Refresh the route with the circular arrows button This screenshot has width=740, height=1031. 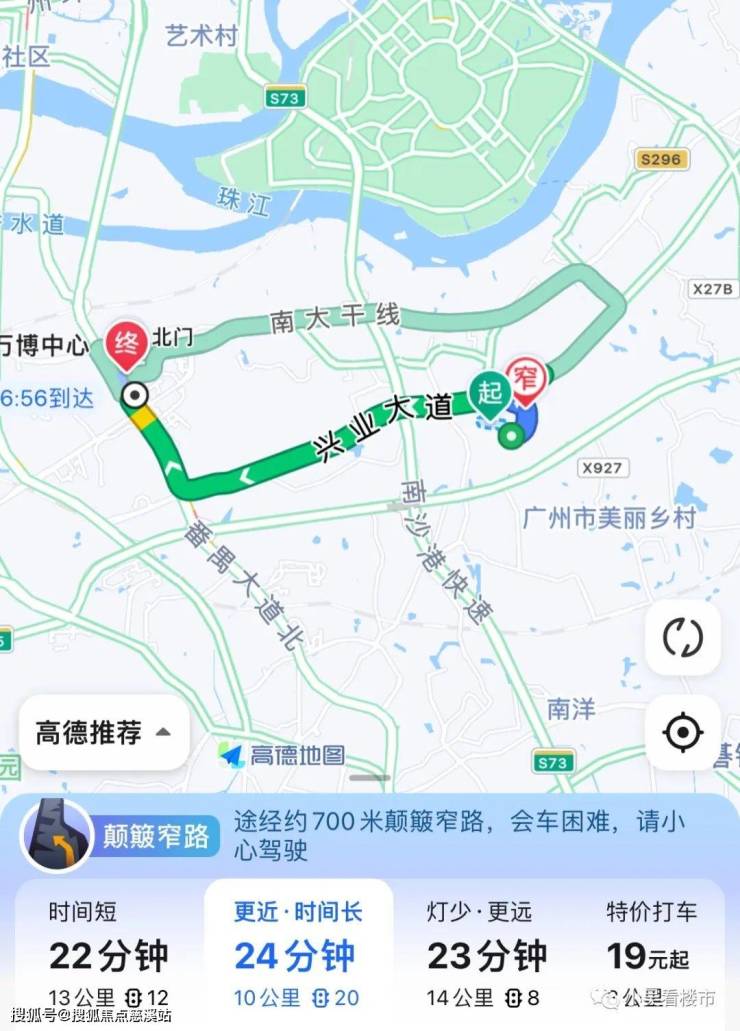click(683, 638)
